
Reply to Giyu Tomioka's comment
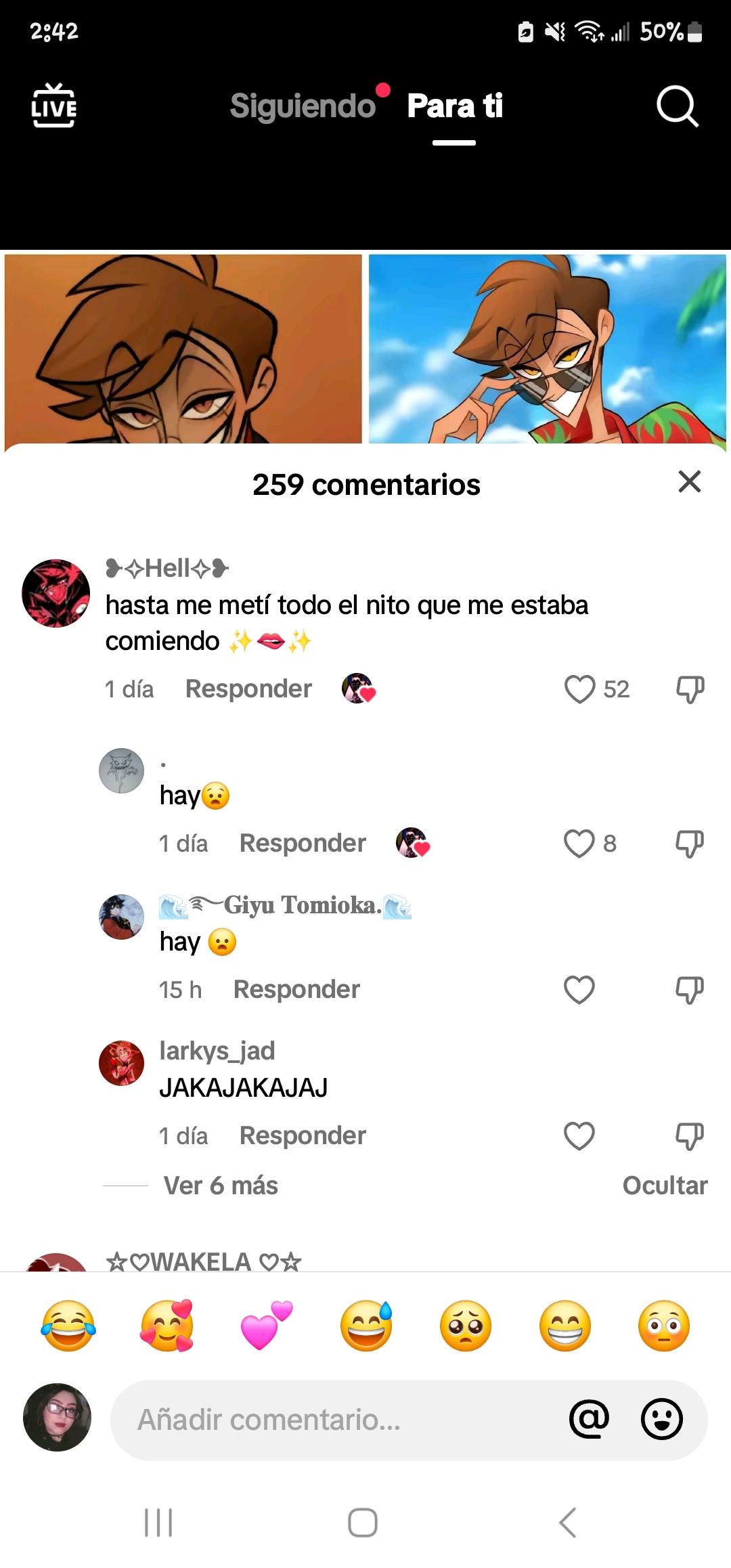point(296,990)
